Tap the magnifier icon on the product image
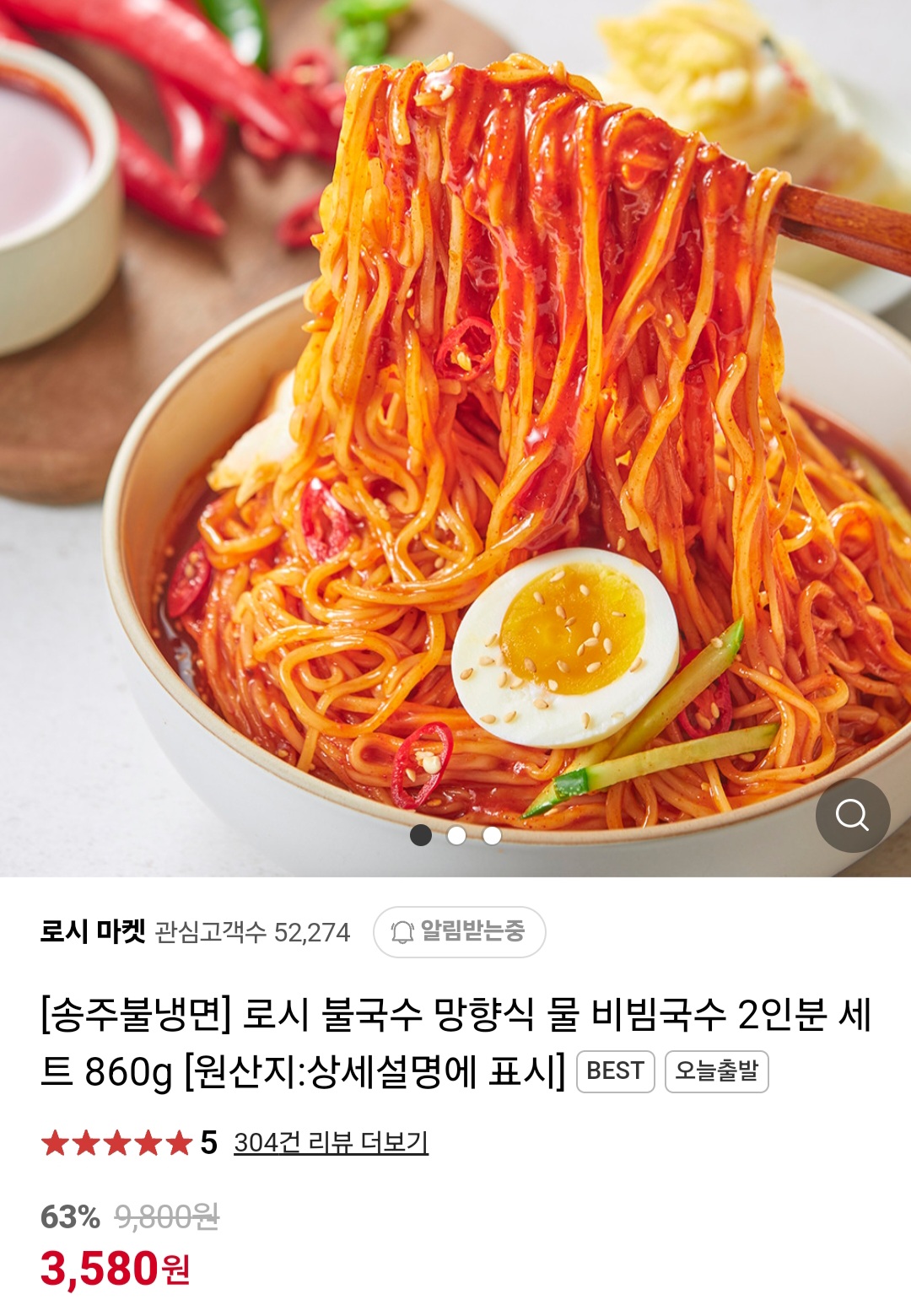 [852, 815]
